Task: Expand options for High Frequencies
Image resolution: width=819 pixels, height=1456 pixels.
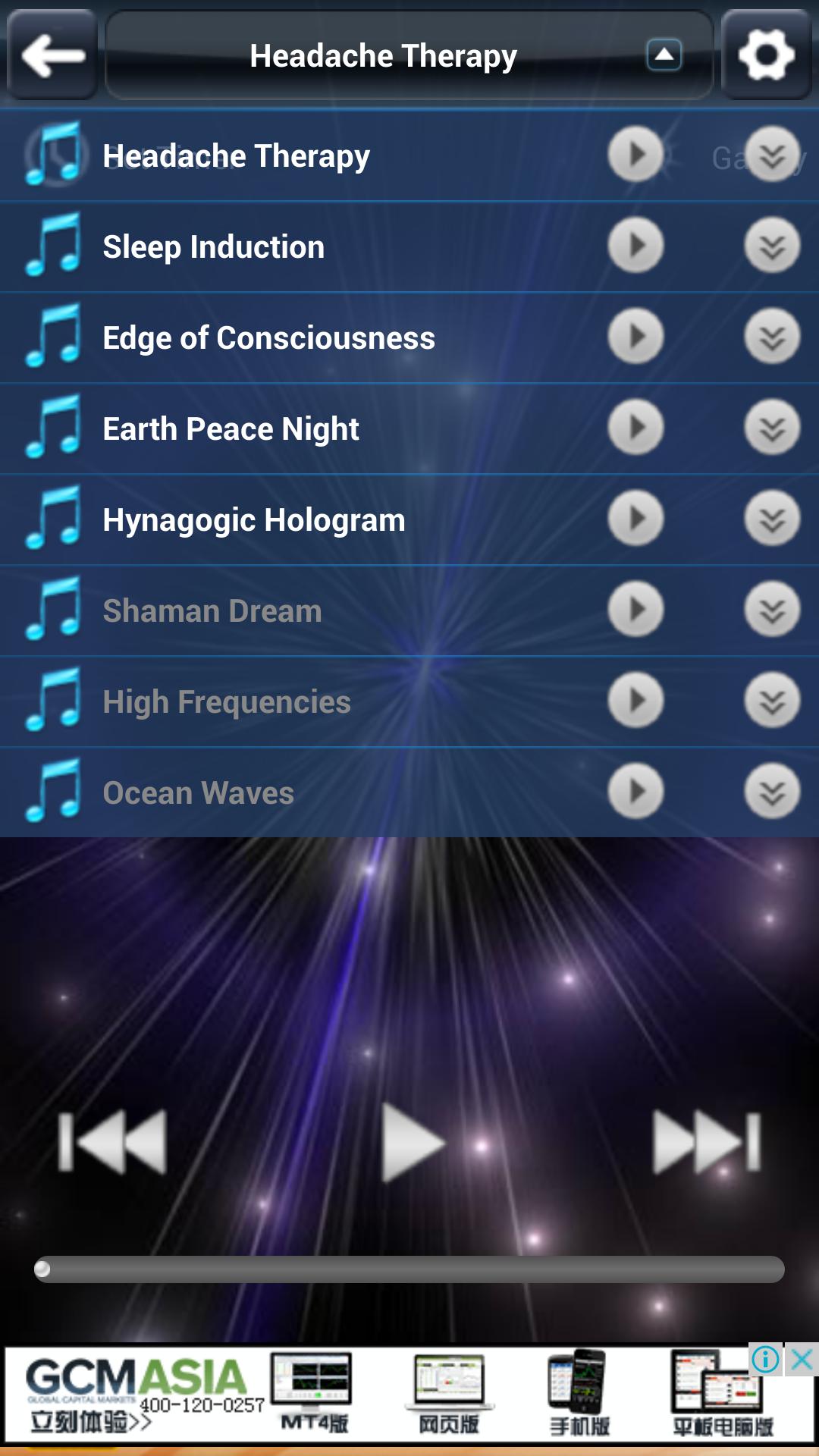Action: (x=772, y=700)
